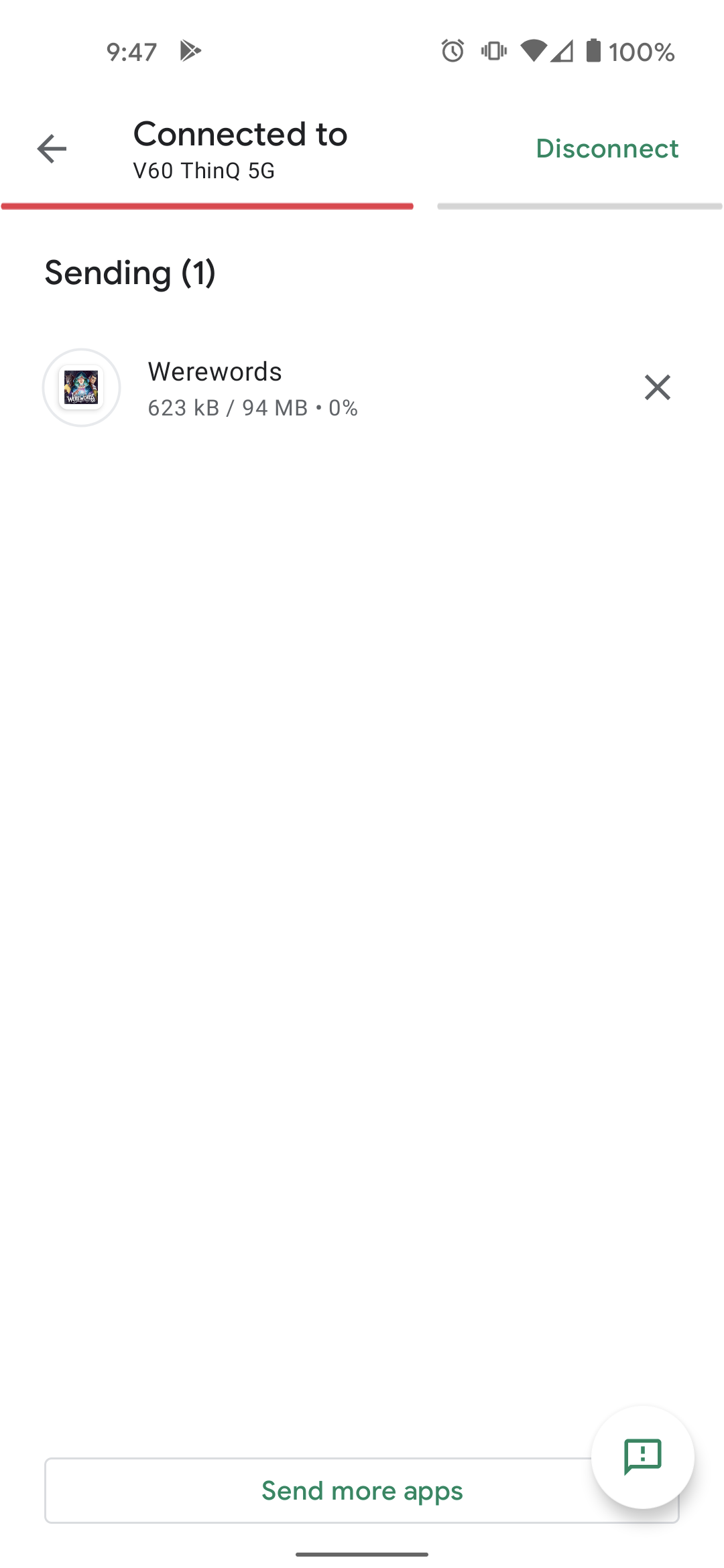The width and height of the screenshot is (724, 1568).
Task: Disconnect from V60 ThinQ 5G
Action: tap(607, 149)
